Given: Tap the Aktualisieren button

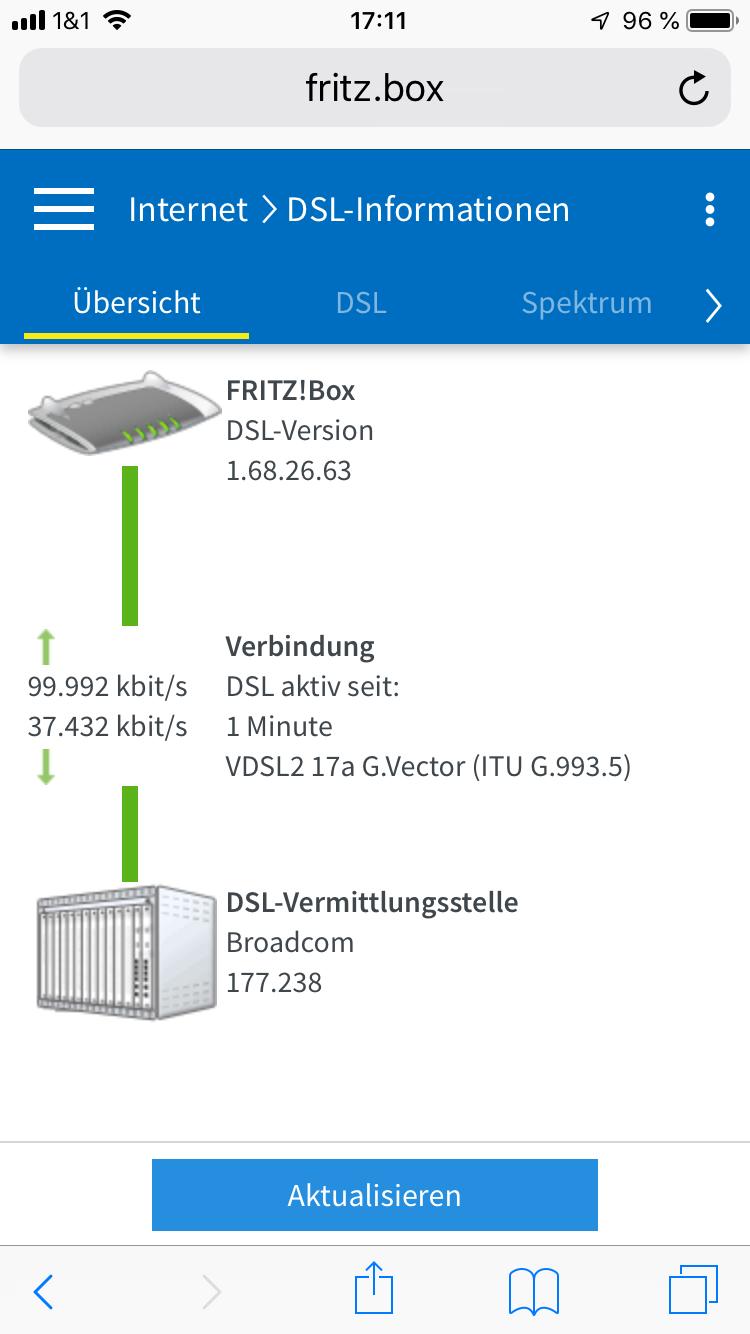Looking at the screenshot, I should (374, 1195).
